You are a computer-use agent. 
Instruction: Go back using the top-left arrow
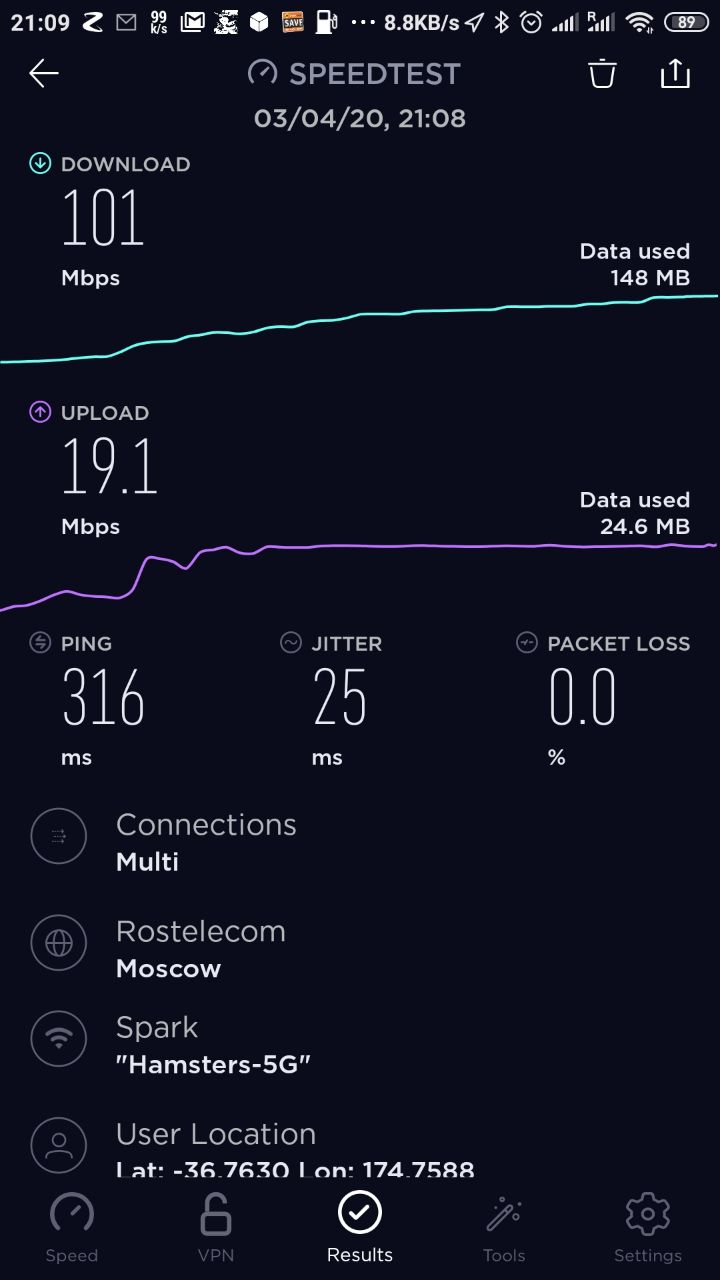pyautogui.click(x=44, y=73)
